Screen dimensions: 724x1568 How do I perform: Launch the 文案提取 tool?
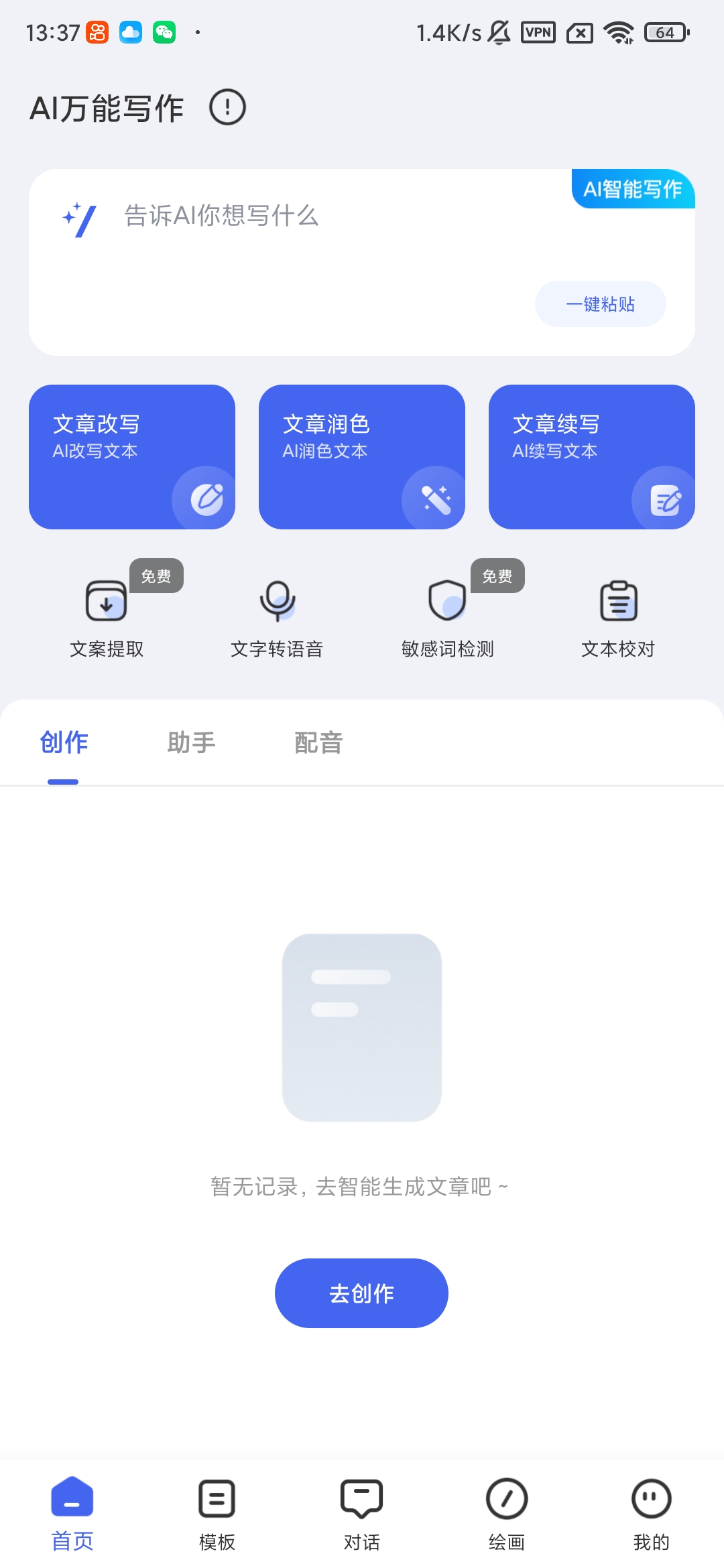(107, 618)
